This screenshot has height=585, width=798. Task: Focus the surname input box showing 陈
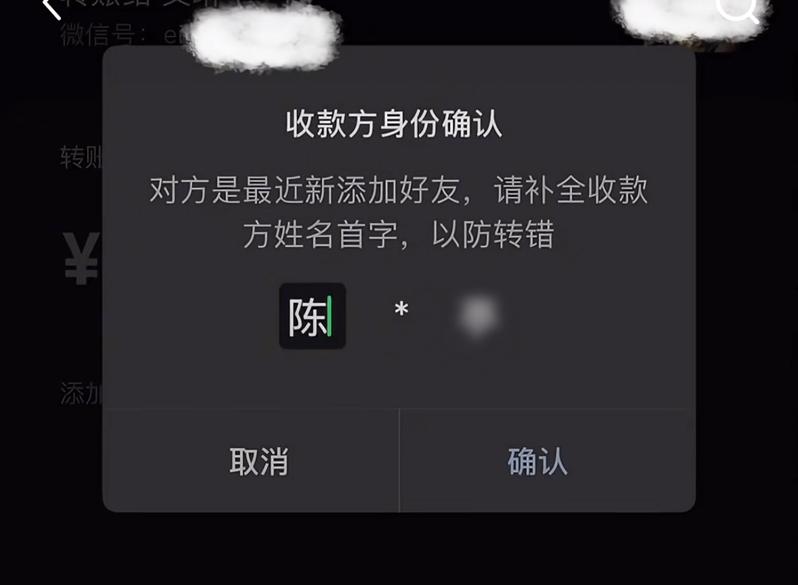pos(312,316)
